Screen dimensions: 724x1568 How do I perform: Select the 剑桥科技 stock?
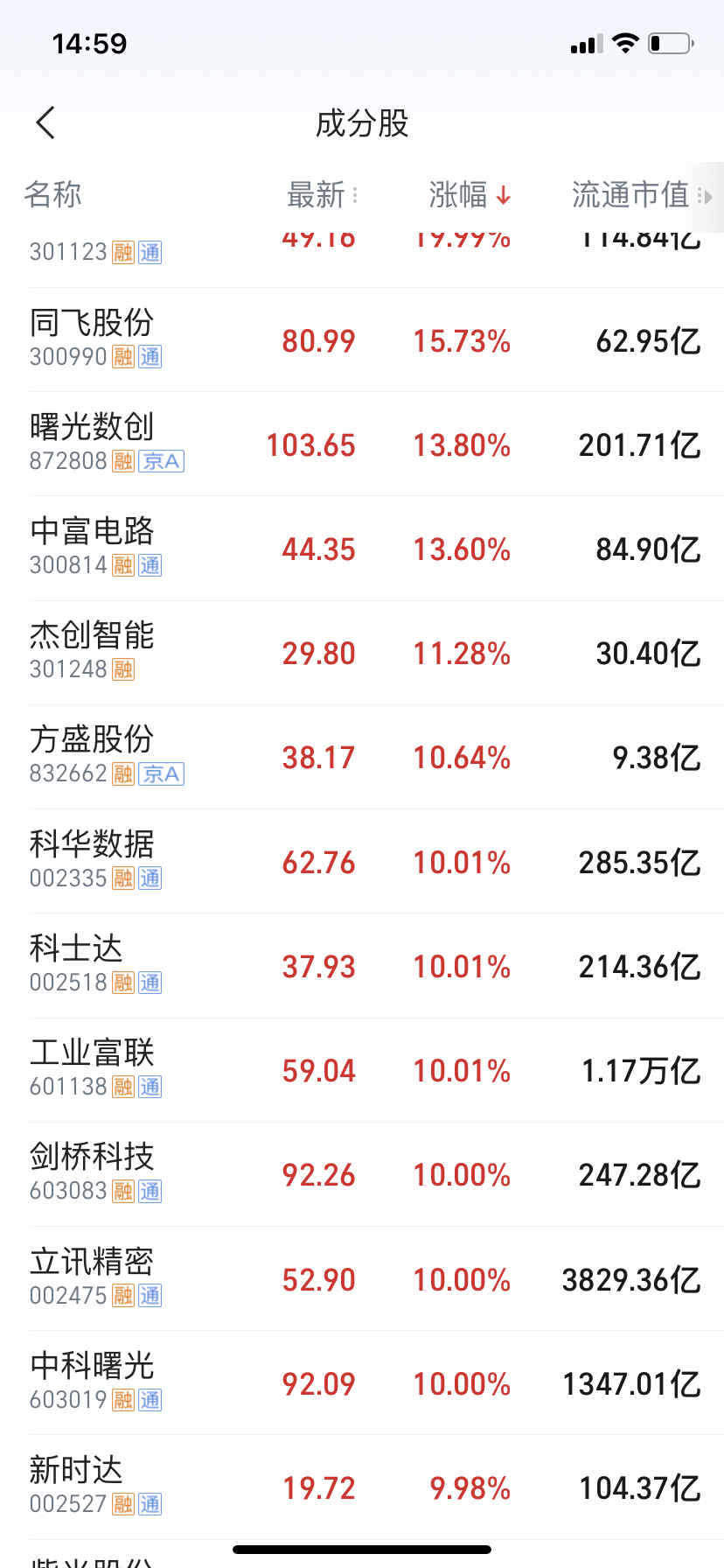click(x=362, y=1174)
